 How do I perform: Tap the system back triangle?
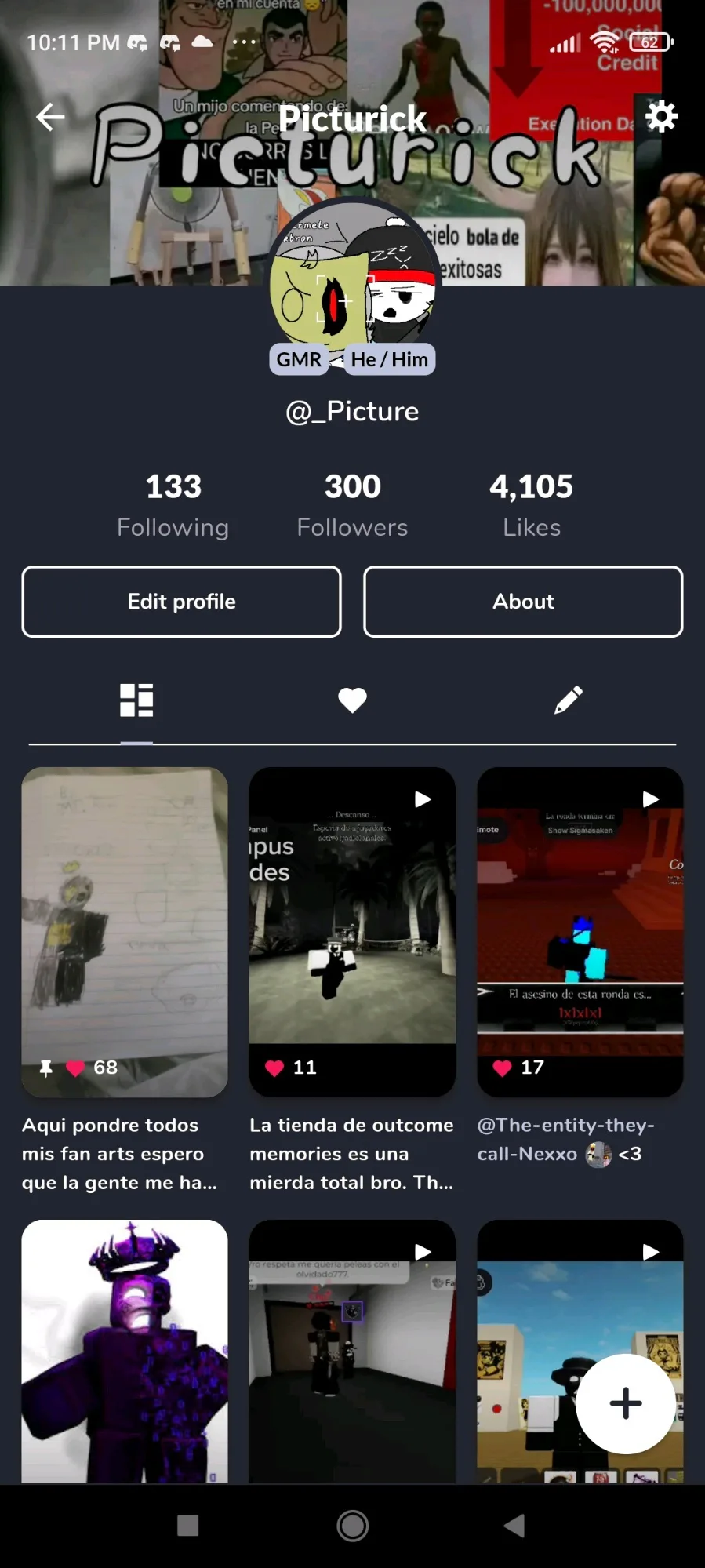click(514, 1526)
